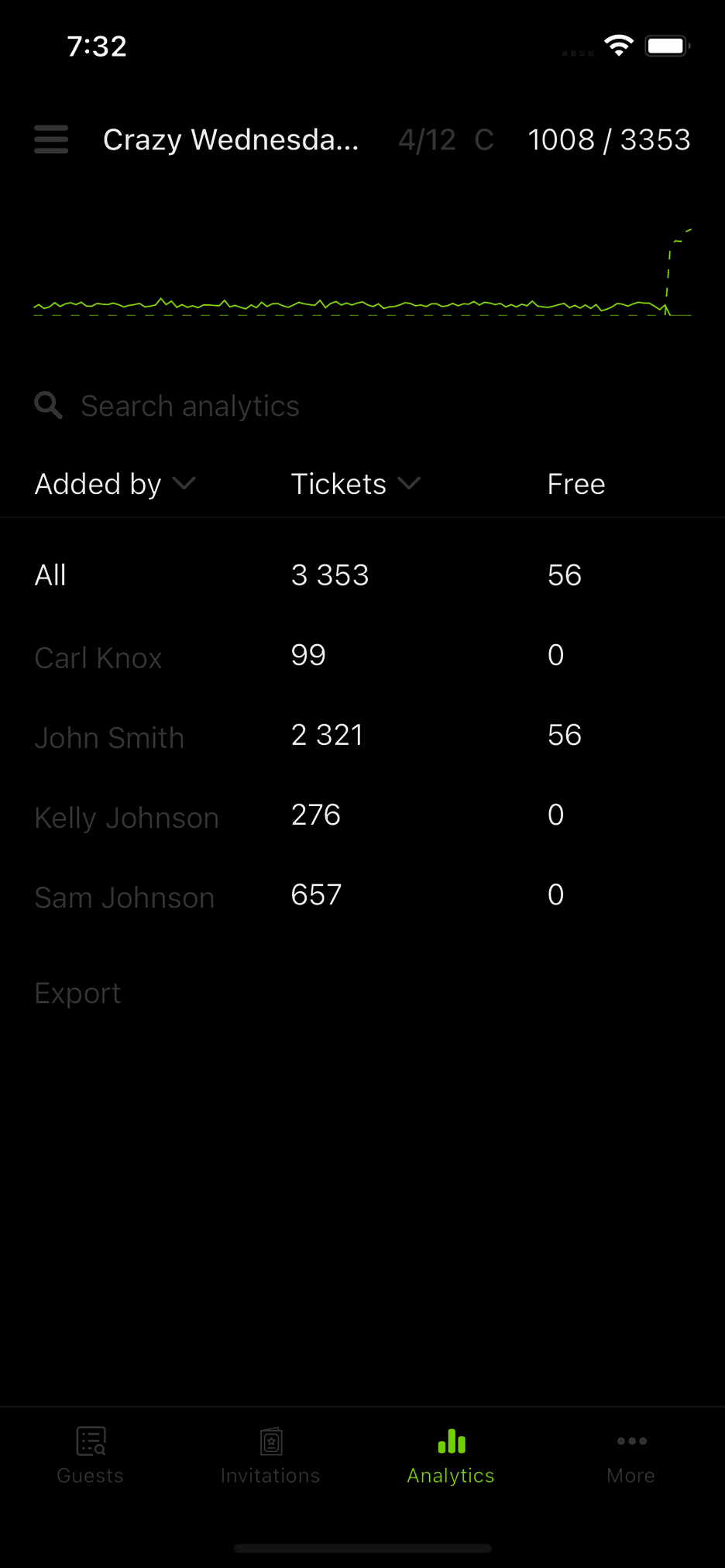Open Carl Knox's analytics row
The image size is (725, 1568).
tap(362, 657)
